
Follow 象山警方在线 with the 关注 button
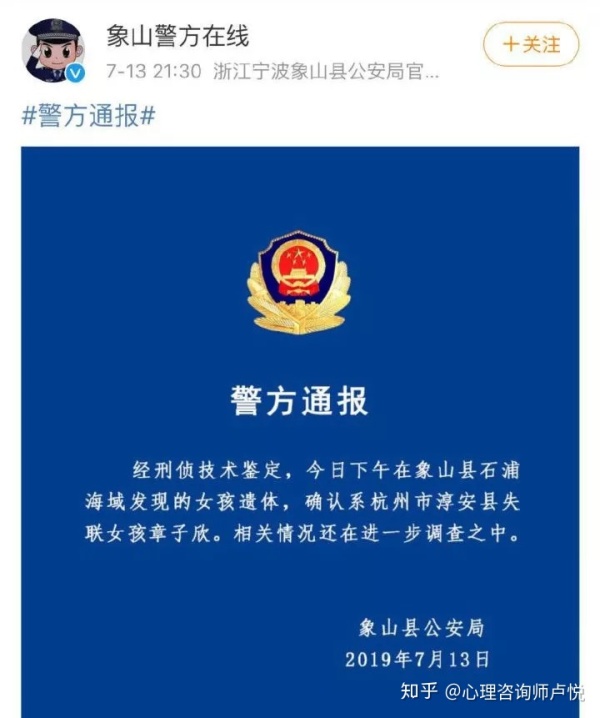click(x=530, y=45)
